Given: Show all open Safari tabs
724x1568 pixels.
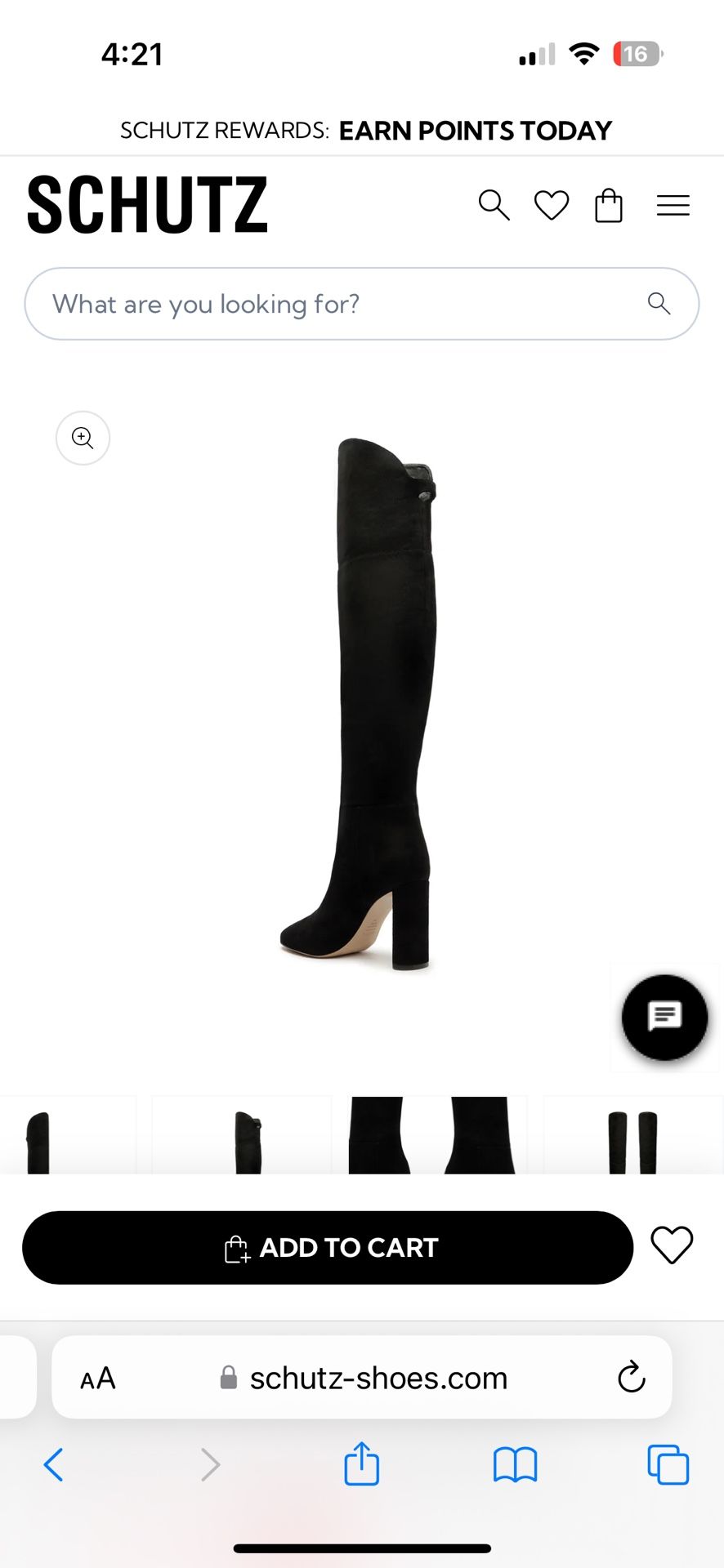Looking at the screenshot, I should 668,1464.
